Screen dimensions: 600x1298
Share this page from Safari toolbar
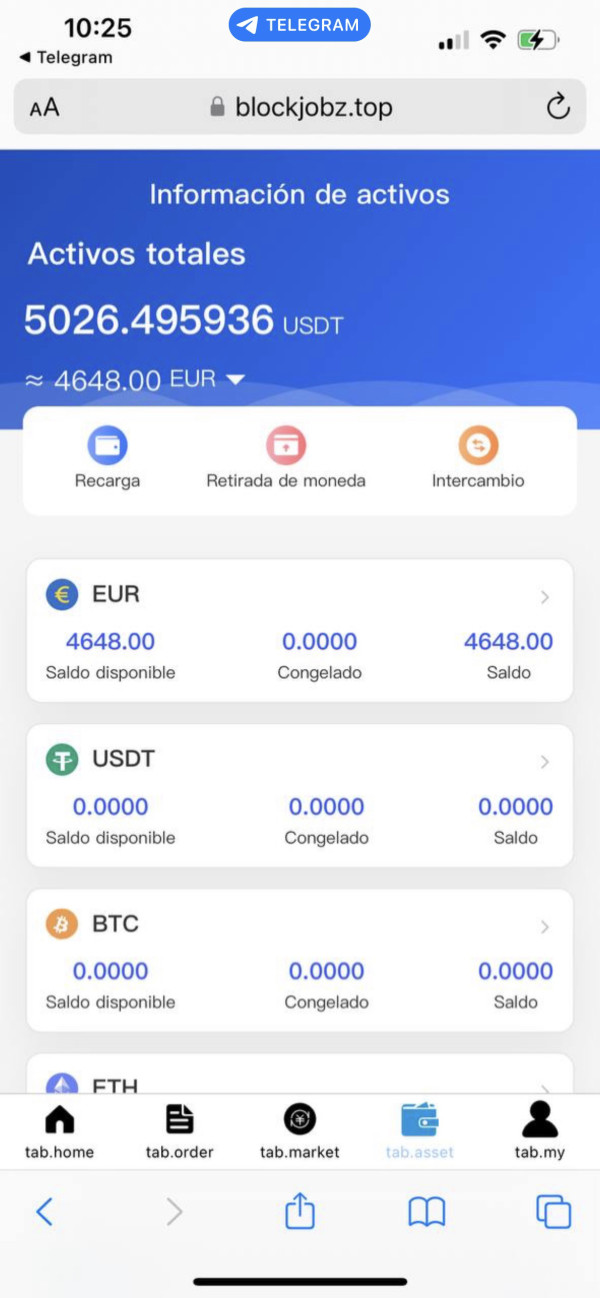point(300,1210)
